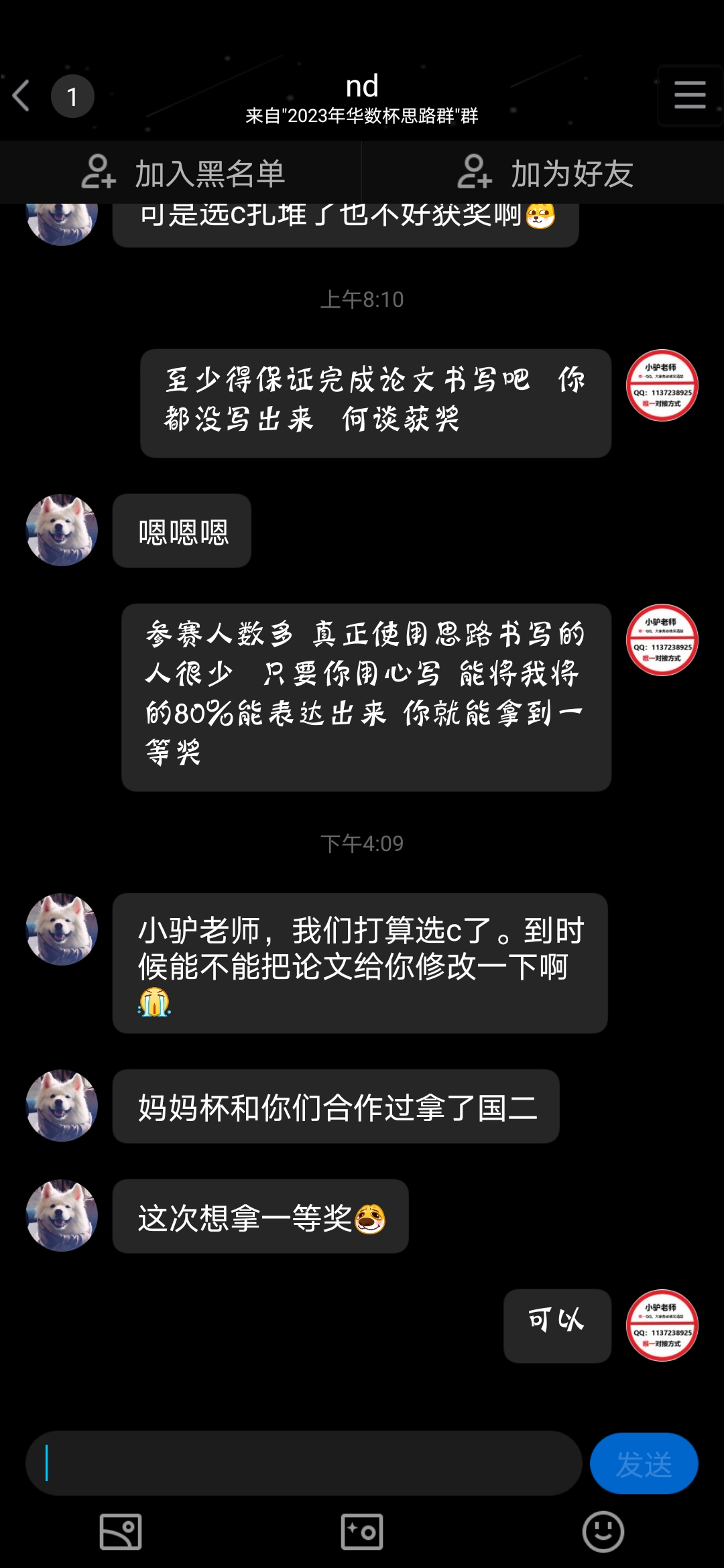This screenshot has width=724, height=1568.
Task: Open the hamburger menu for chat settings
Action: coord(689,95)
